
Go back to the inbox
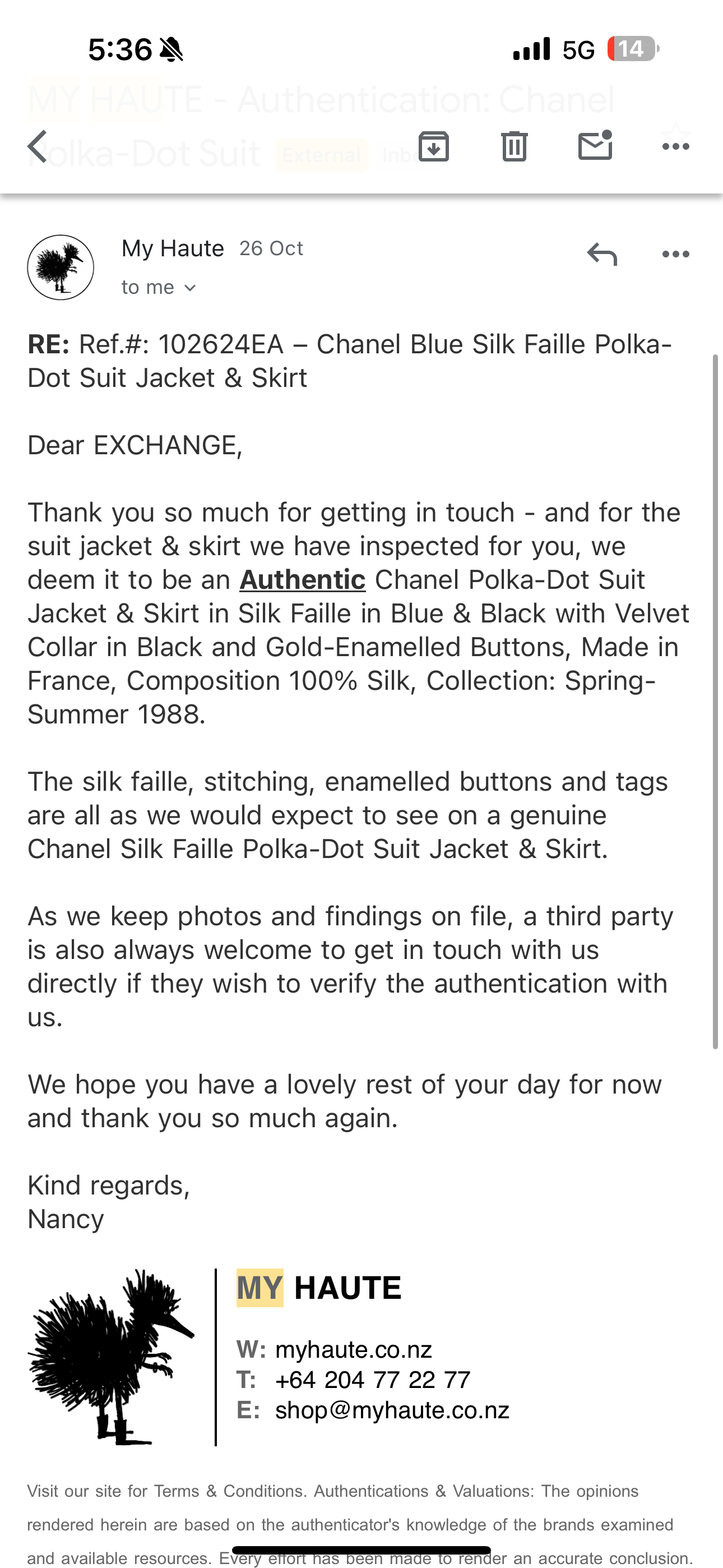click(38, 147)
